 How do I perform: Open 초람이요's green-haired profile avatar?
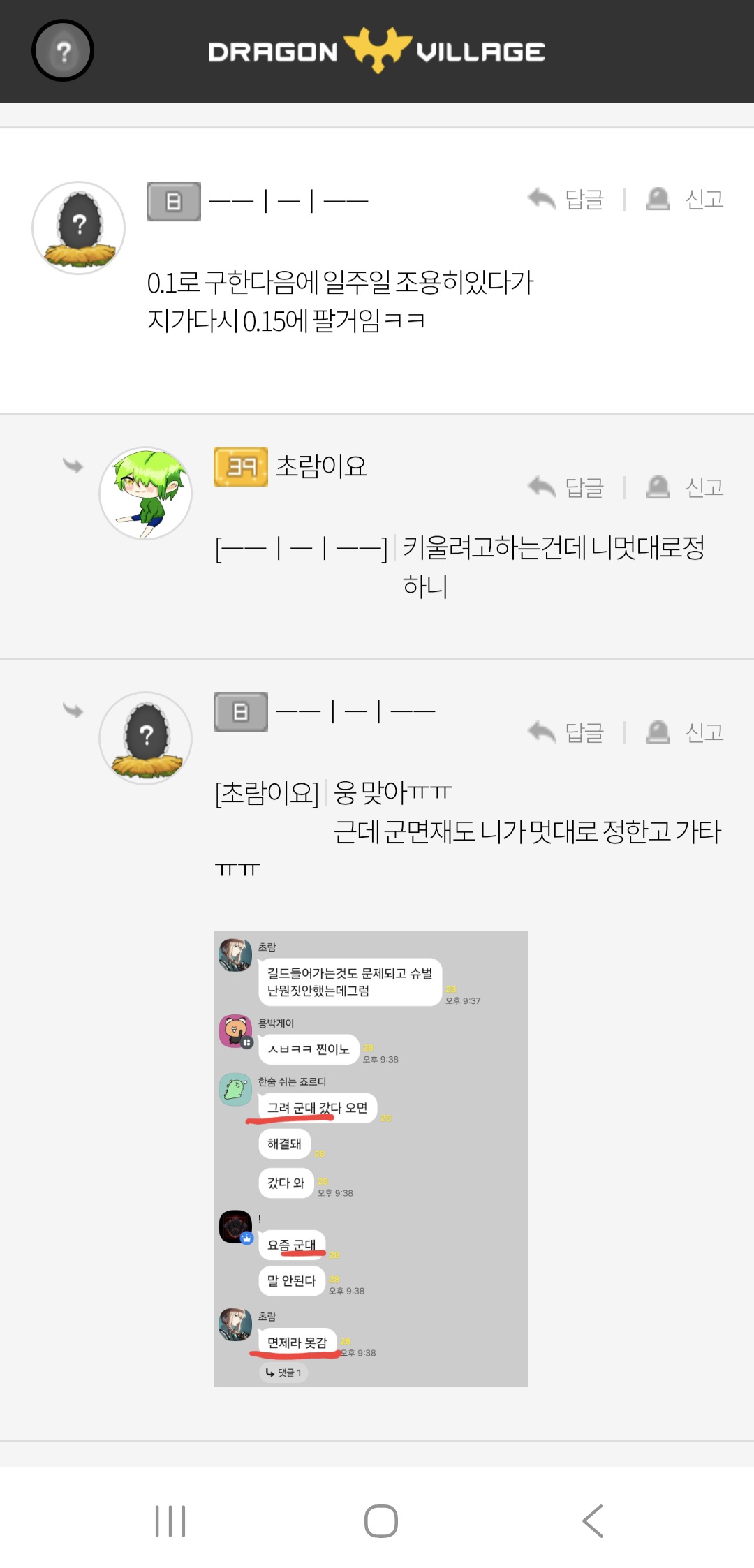click(145, 493)
